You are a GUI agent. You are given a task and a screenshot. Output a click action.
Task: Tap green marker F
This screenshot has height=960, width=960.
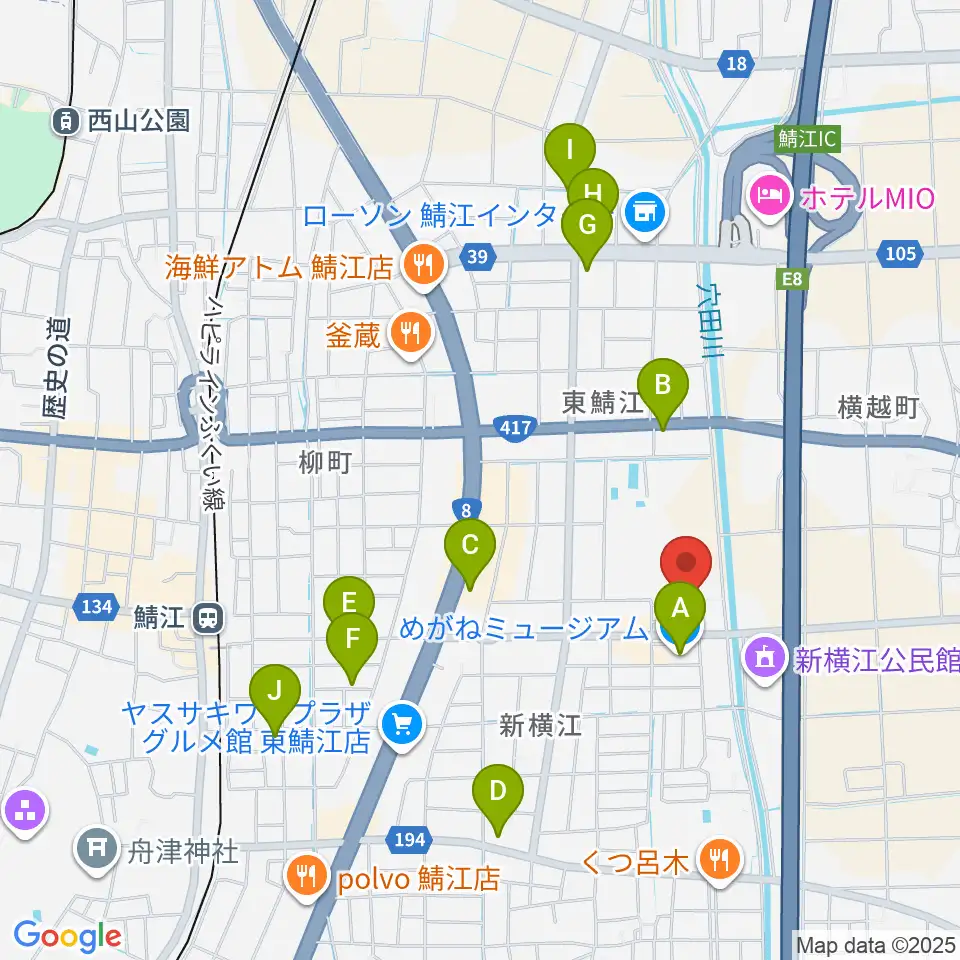click(351, 647)
